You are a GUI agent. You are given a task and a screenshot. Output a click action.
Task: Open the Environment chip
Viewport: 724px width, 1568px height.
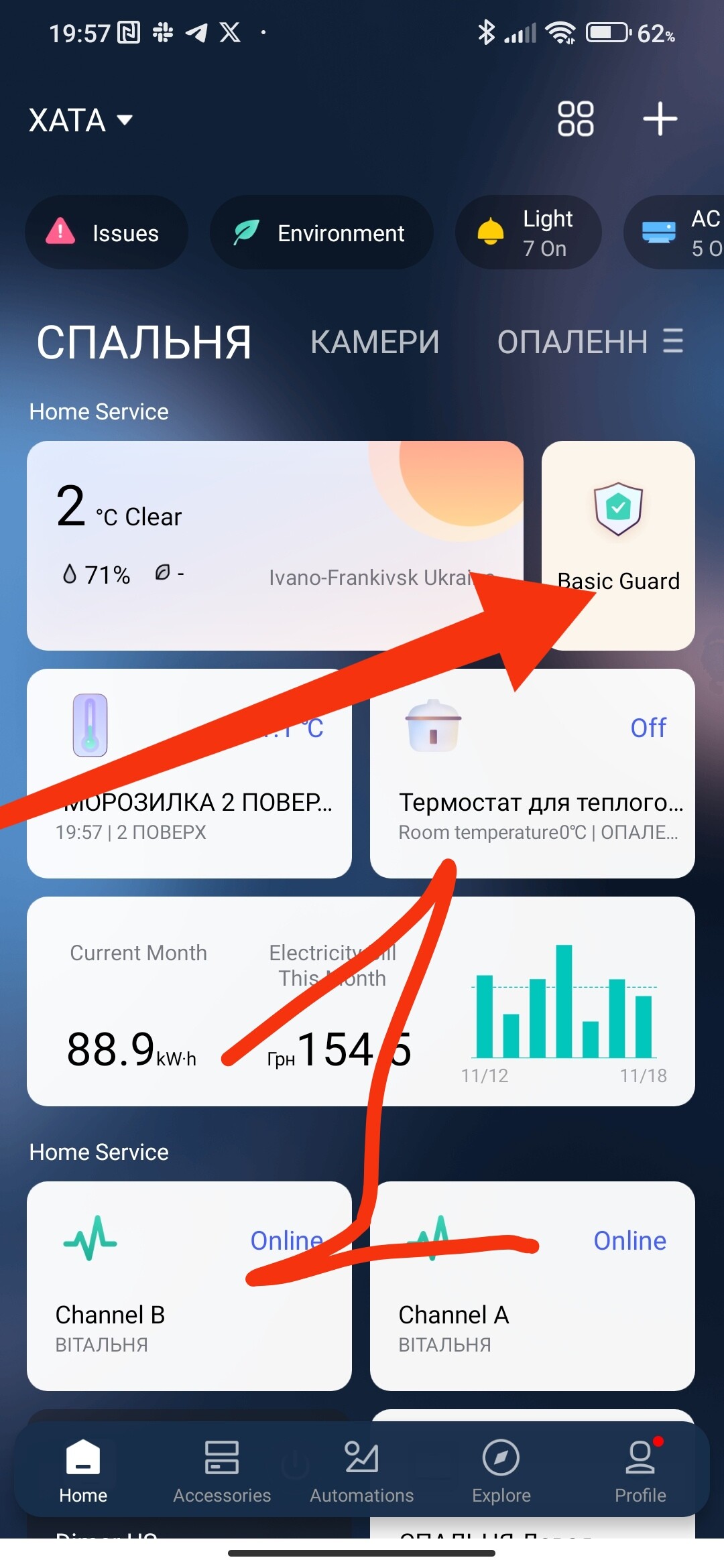pyautogui.click(x=321, y=233)
